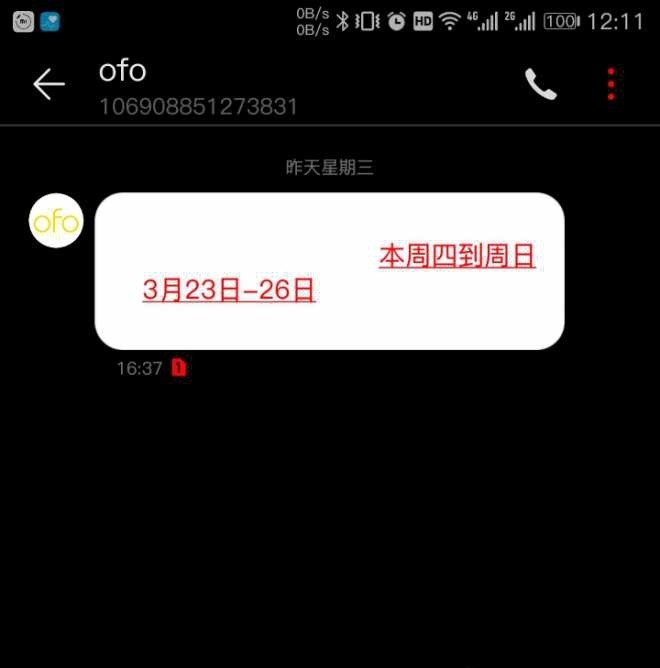Tap the ofo contact avatar
This screenshot has height=668, width=660.
click(x=56, y=221)
